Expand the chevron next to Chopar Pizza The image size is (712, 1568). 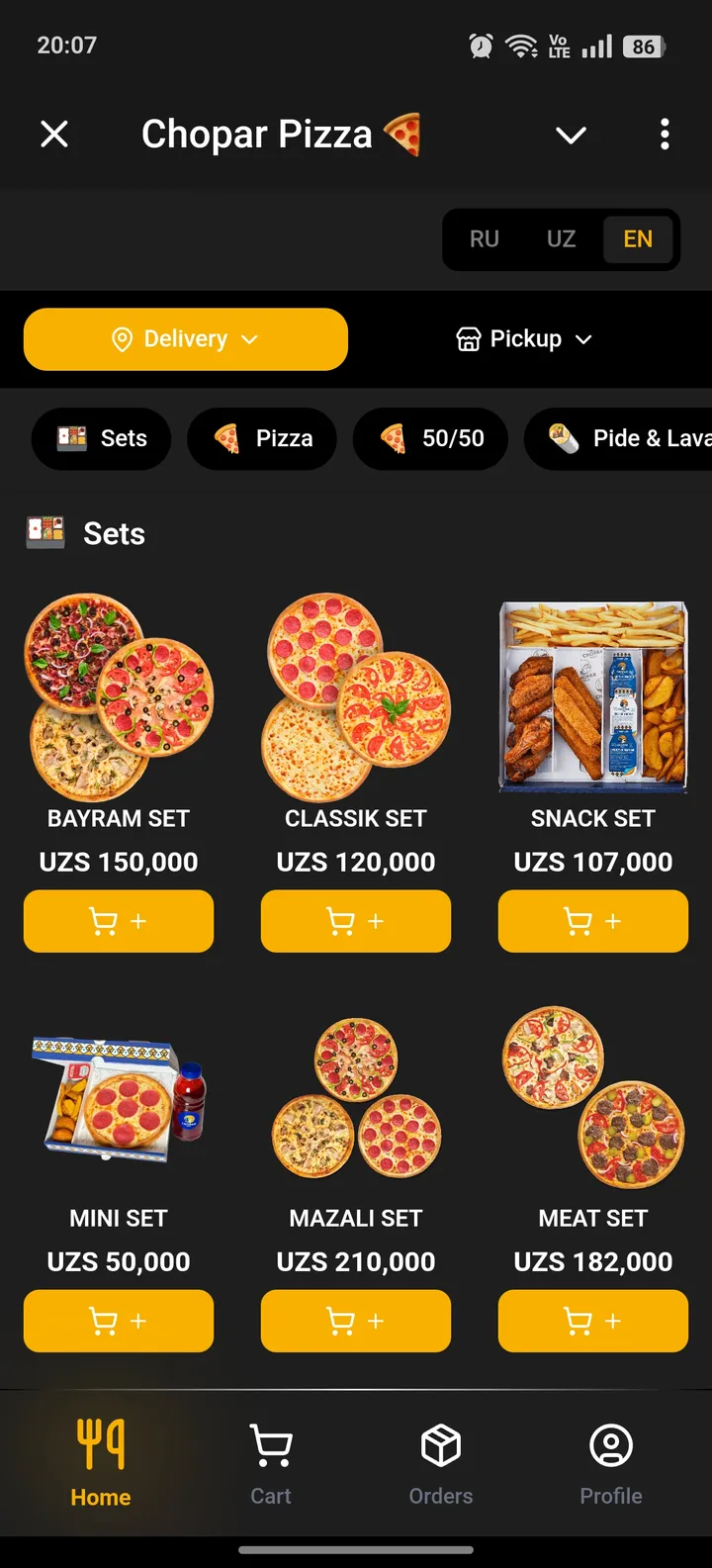571,135
